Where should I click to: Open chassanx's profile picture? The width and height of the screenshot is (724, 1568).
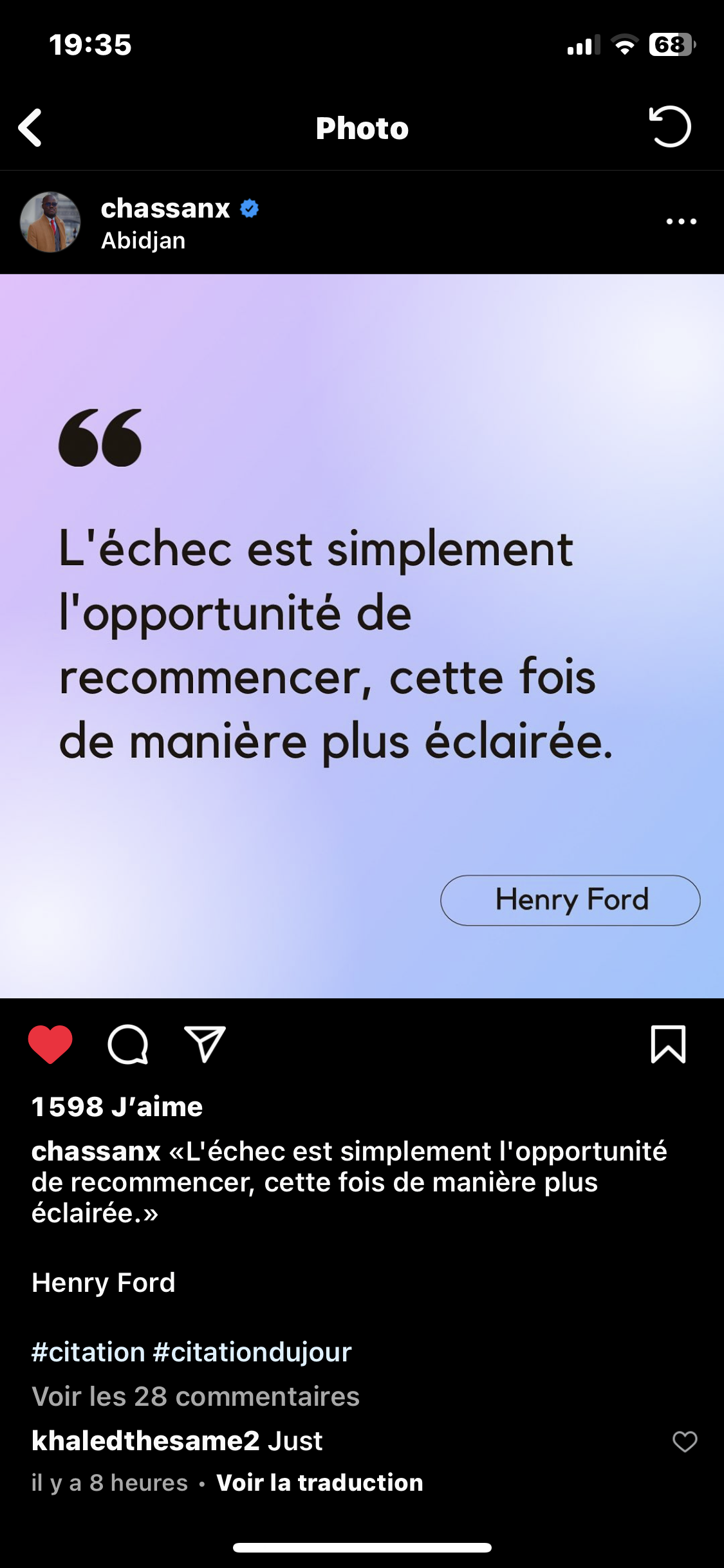tap(50, 222)
